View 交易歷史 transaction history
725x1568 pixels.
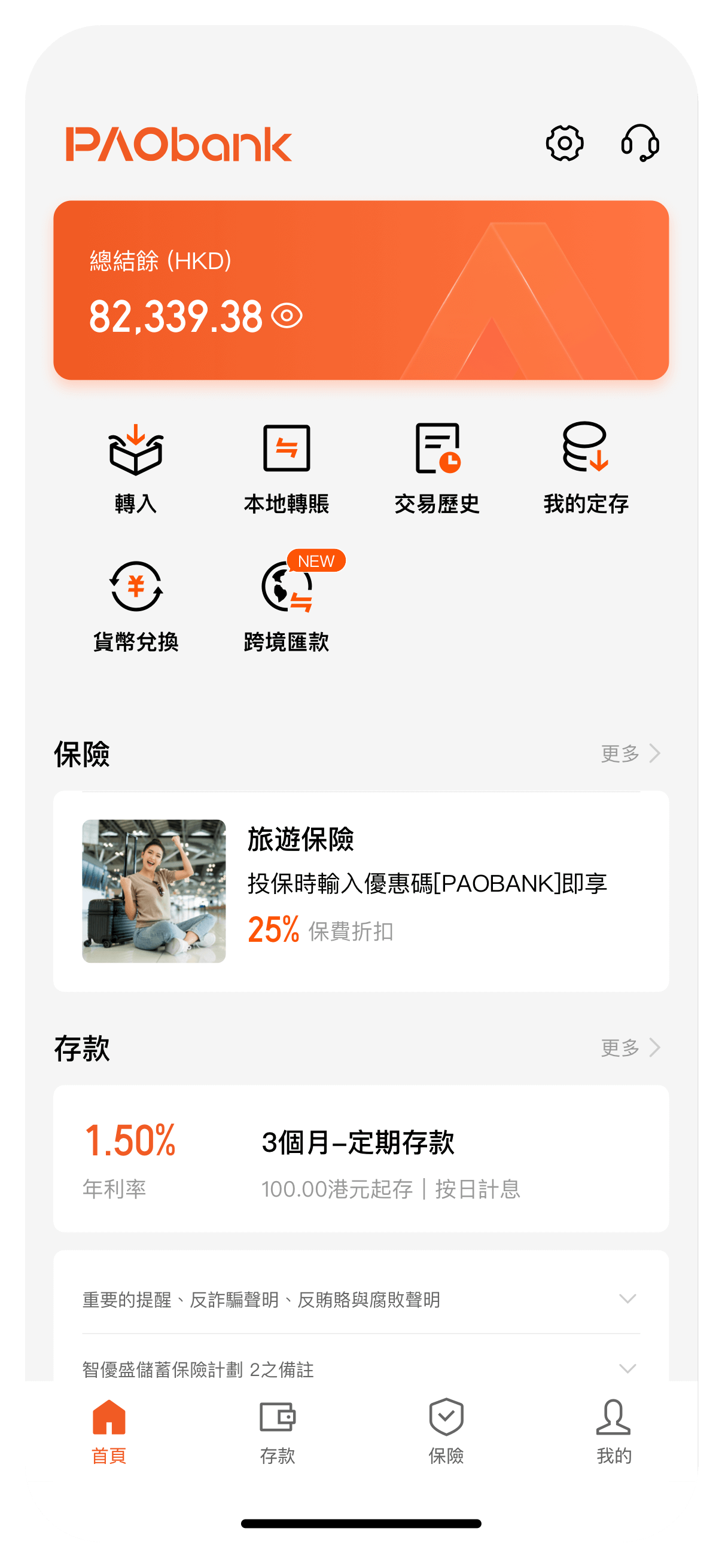pos(437,469)
